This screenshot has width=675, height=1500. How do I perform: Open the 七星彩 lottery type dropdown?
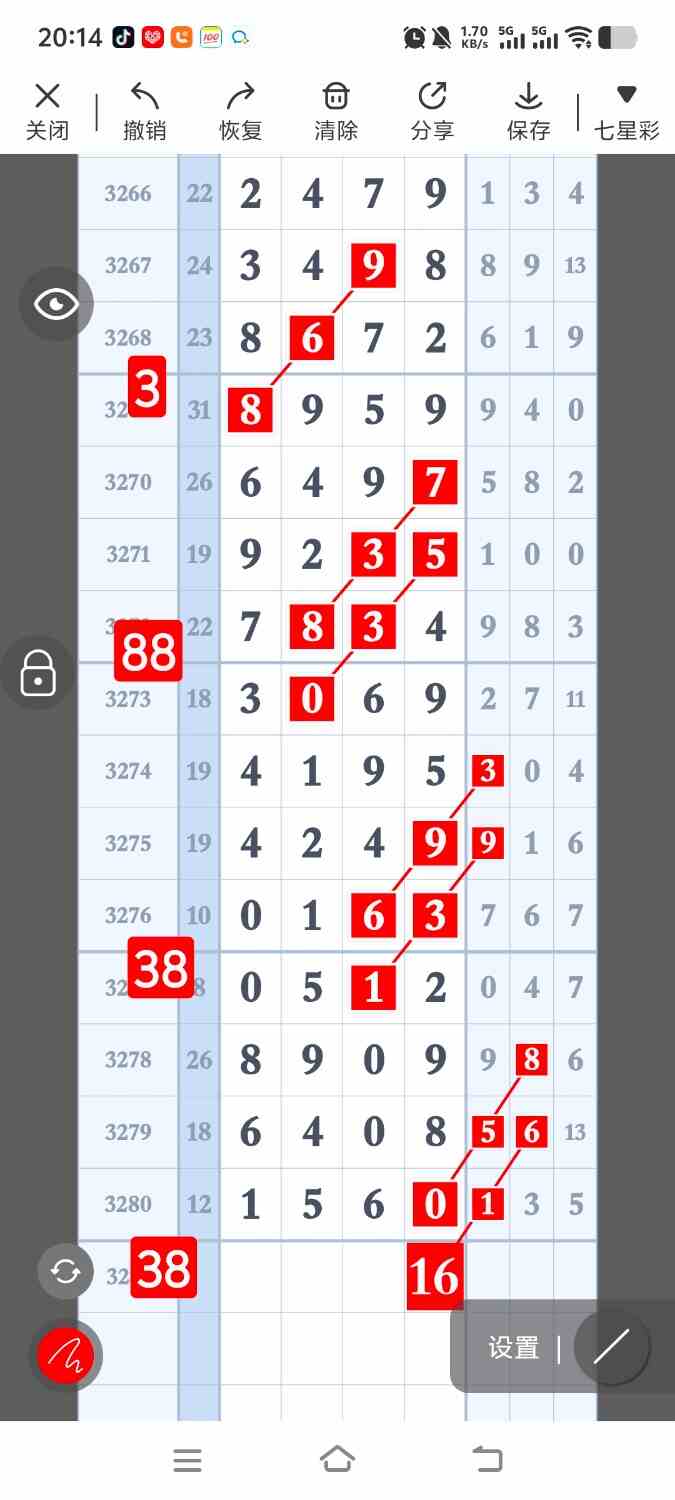pos(627,112)
